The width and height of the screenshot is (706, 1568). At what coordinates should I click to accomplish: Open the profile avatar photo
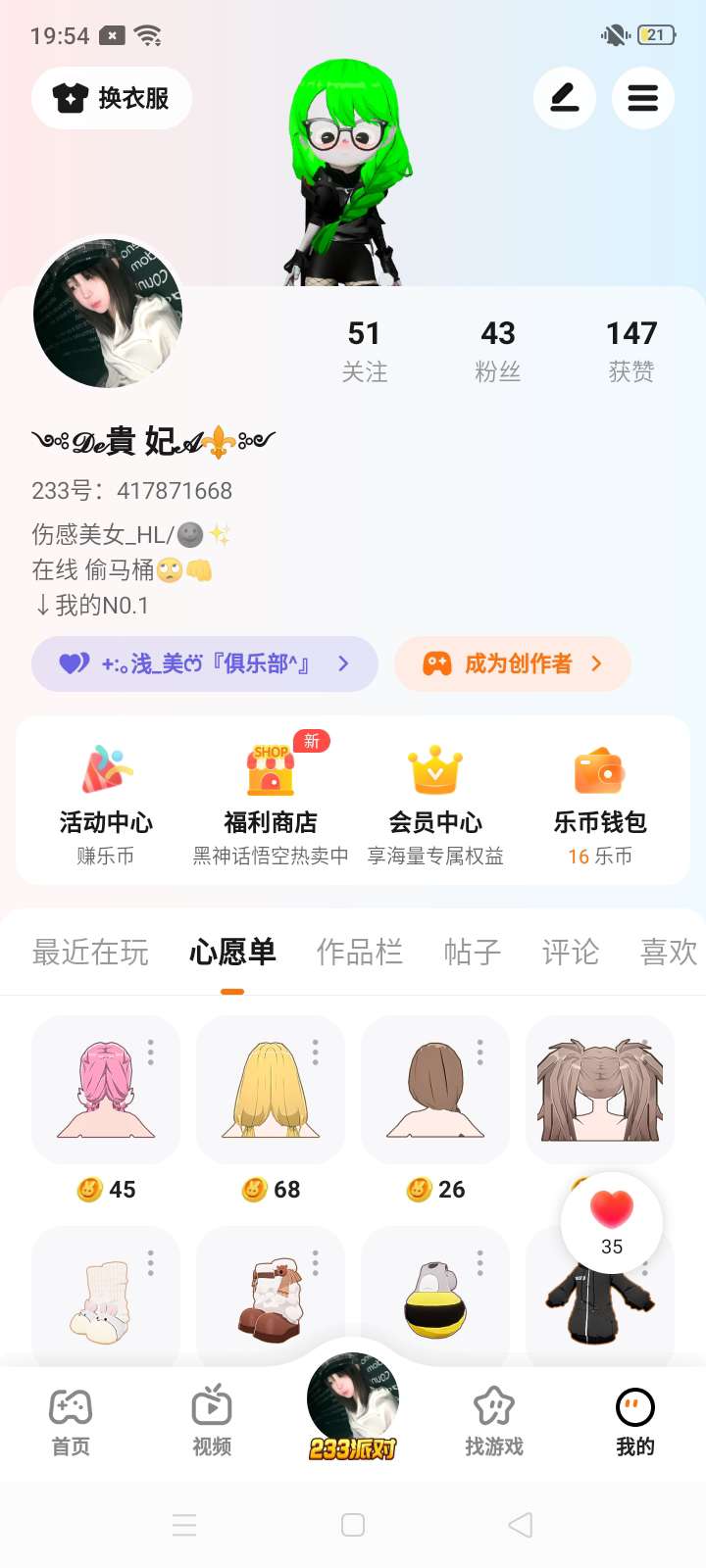(x=108, y=314)
